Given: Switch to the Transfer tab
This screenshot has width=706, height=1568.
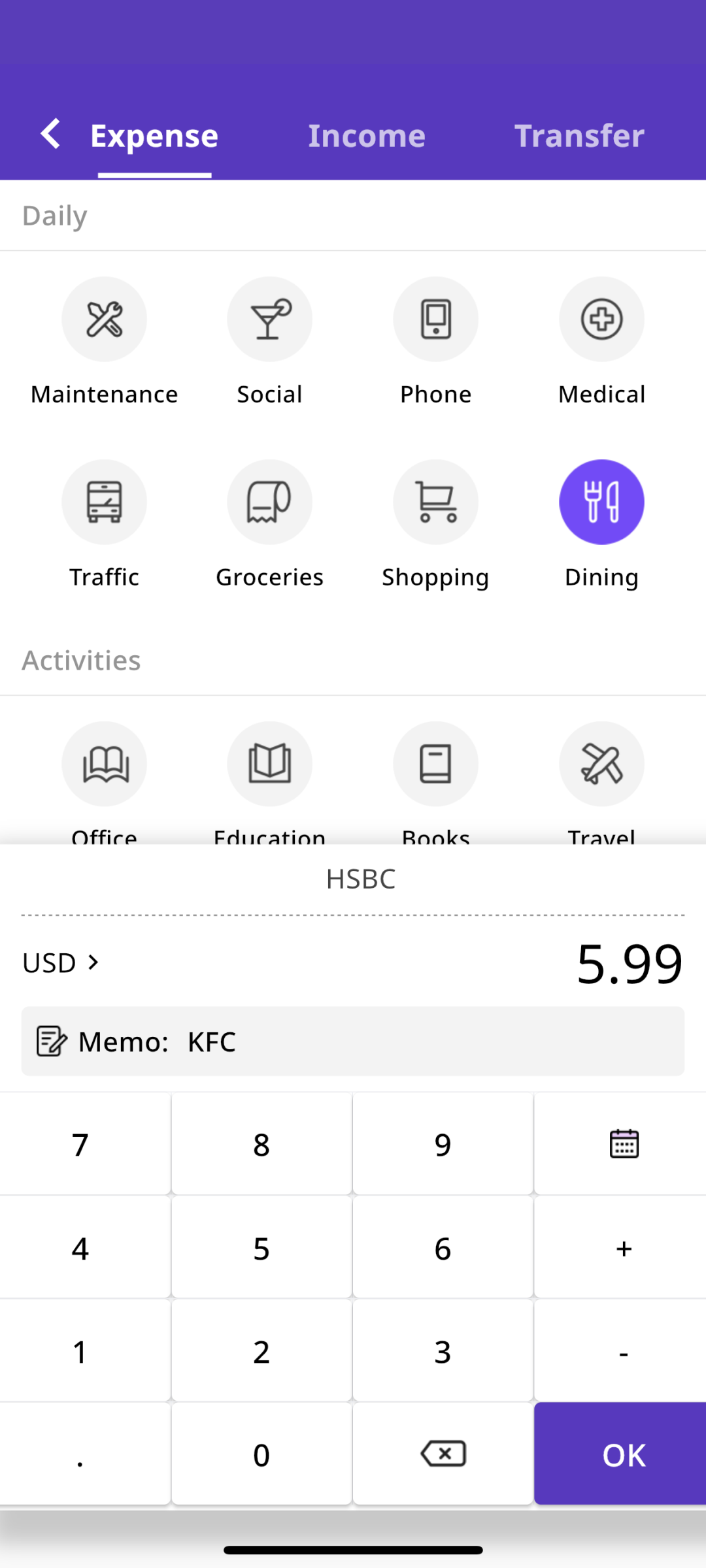Looking at the screenshot, I should (579, 136).
